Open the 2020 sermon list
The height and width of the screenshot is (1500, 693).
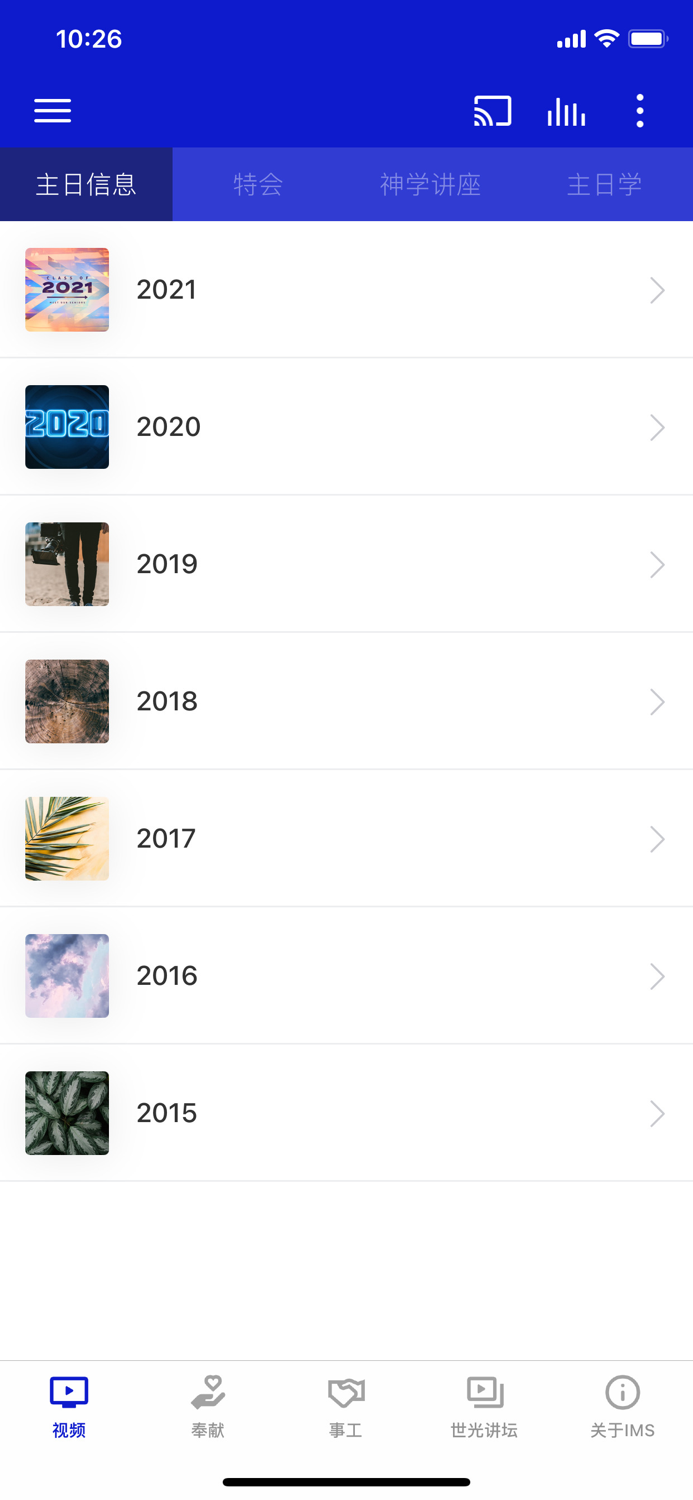click(x=346, y=427)
